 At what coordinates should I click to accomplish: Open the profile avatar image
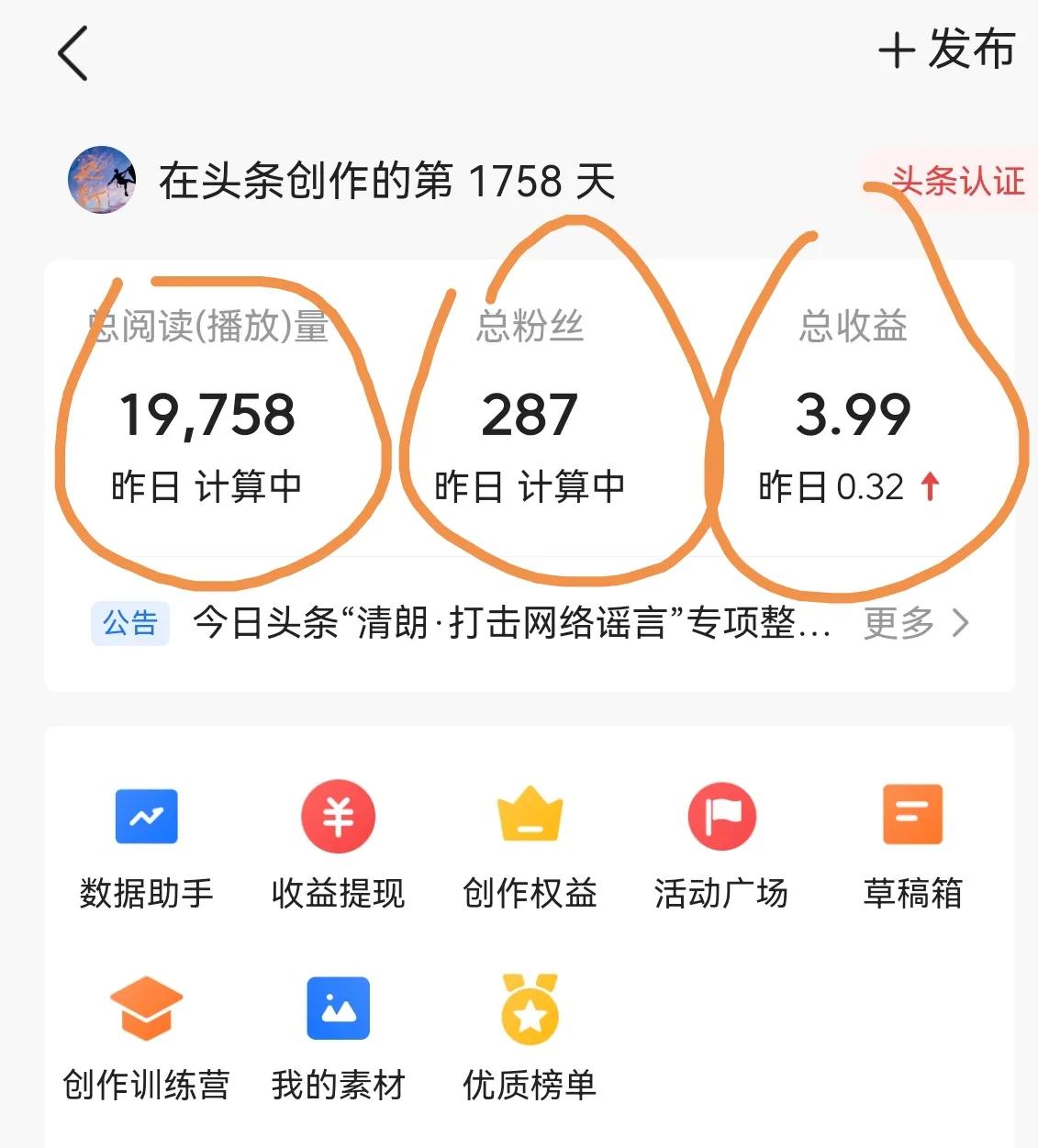(x=103, y=176)
